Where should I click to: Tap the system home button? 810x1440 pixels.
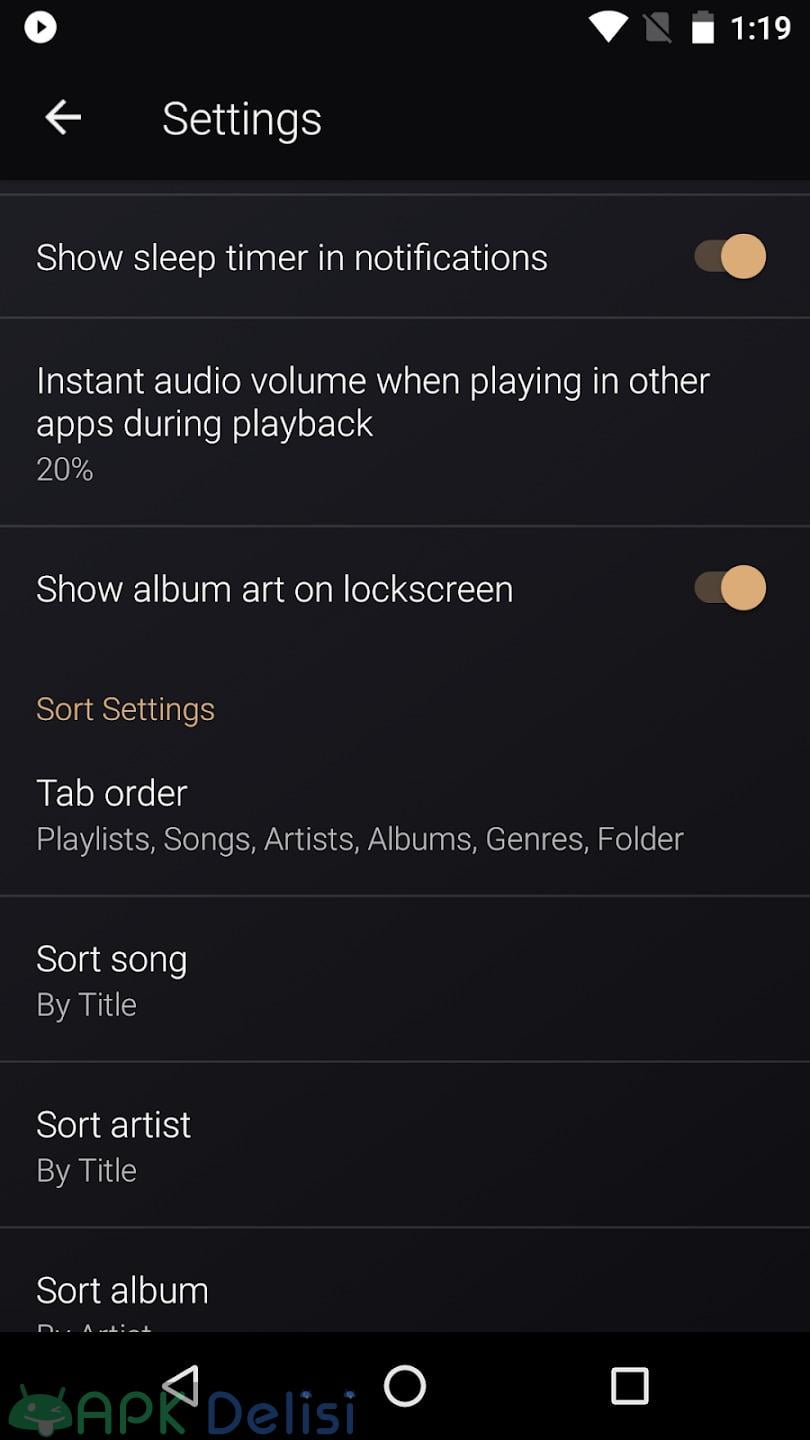pyautogui.click(x=405, y=1386)
